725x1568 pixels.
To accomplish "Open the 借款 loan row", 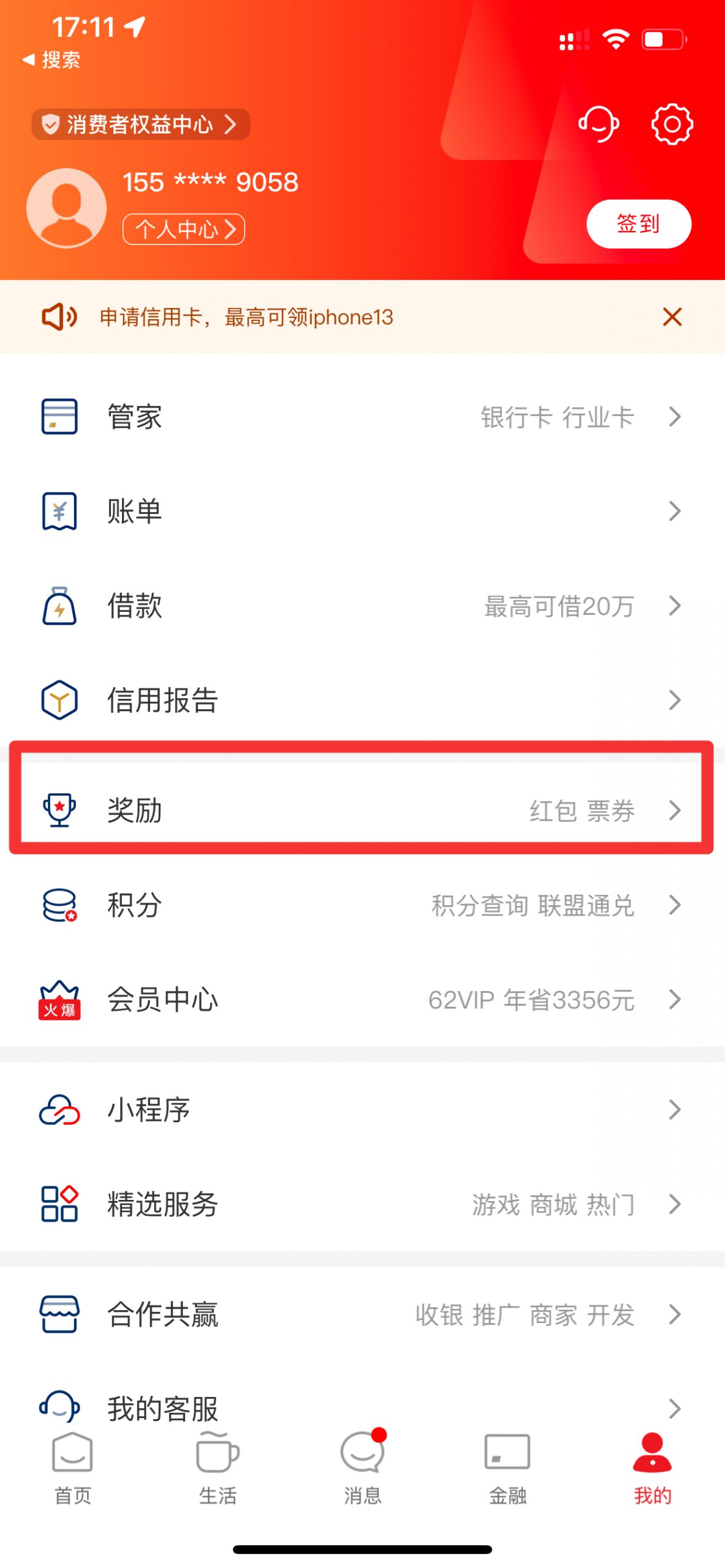I will (x=362, y=605).
